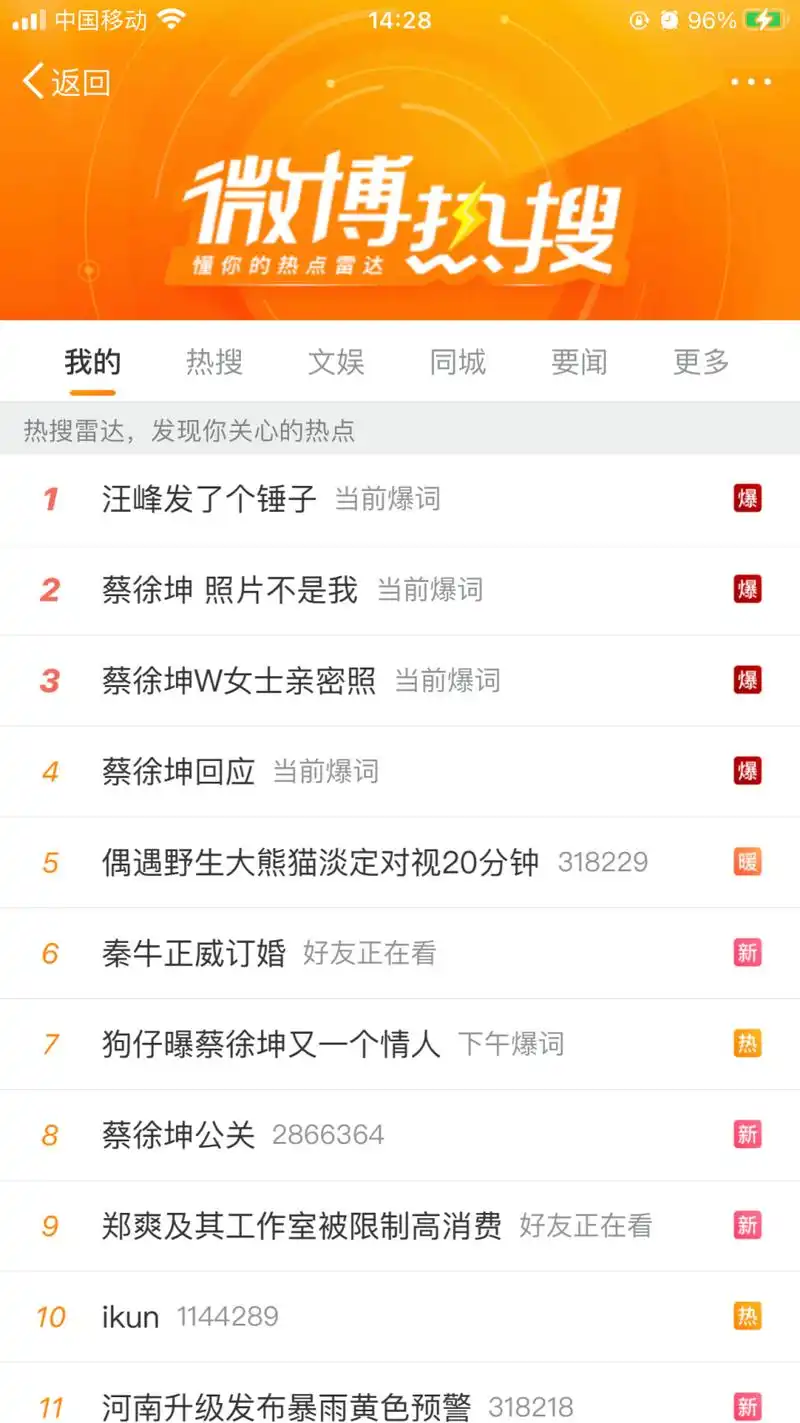Screen dimensions: 800x1423
Task: Click the 新 badge beside 秦牛正威订婚
Action: pos(748,952)
